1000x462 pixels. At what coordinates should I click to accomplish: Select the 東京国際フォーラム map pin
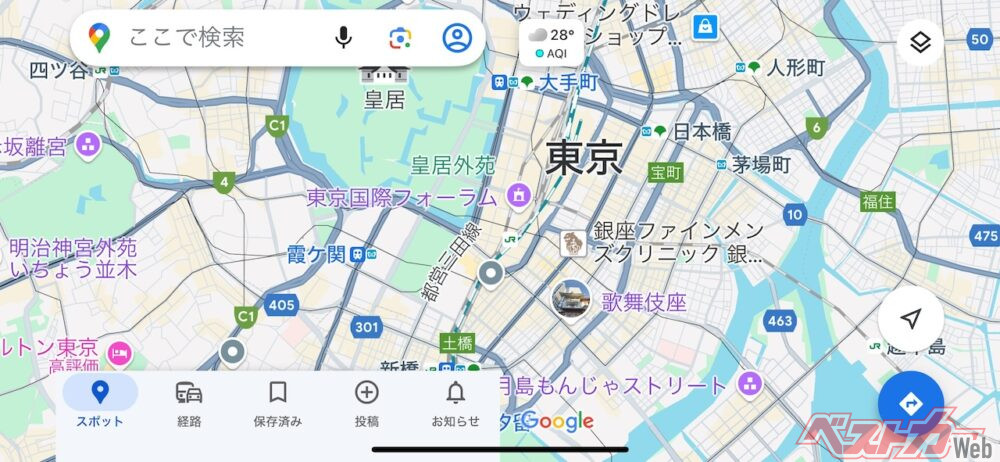click(x=519, y=195)
